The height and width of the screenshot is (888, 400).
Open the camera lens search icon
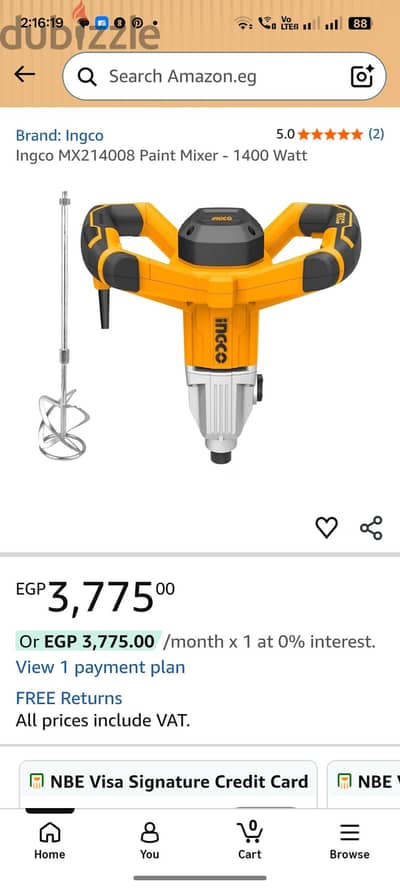pos(362,76)
